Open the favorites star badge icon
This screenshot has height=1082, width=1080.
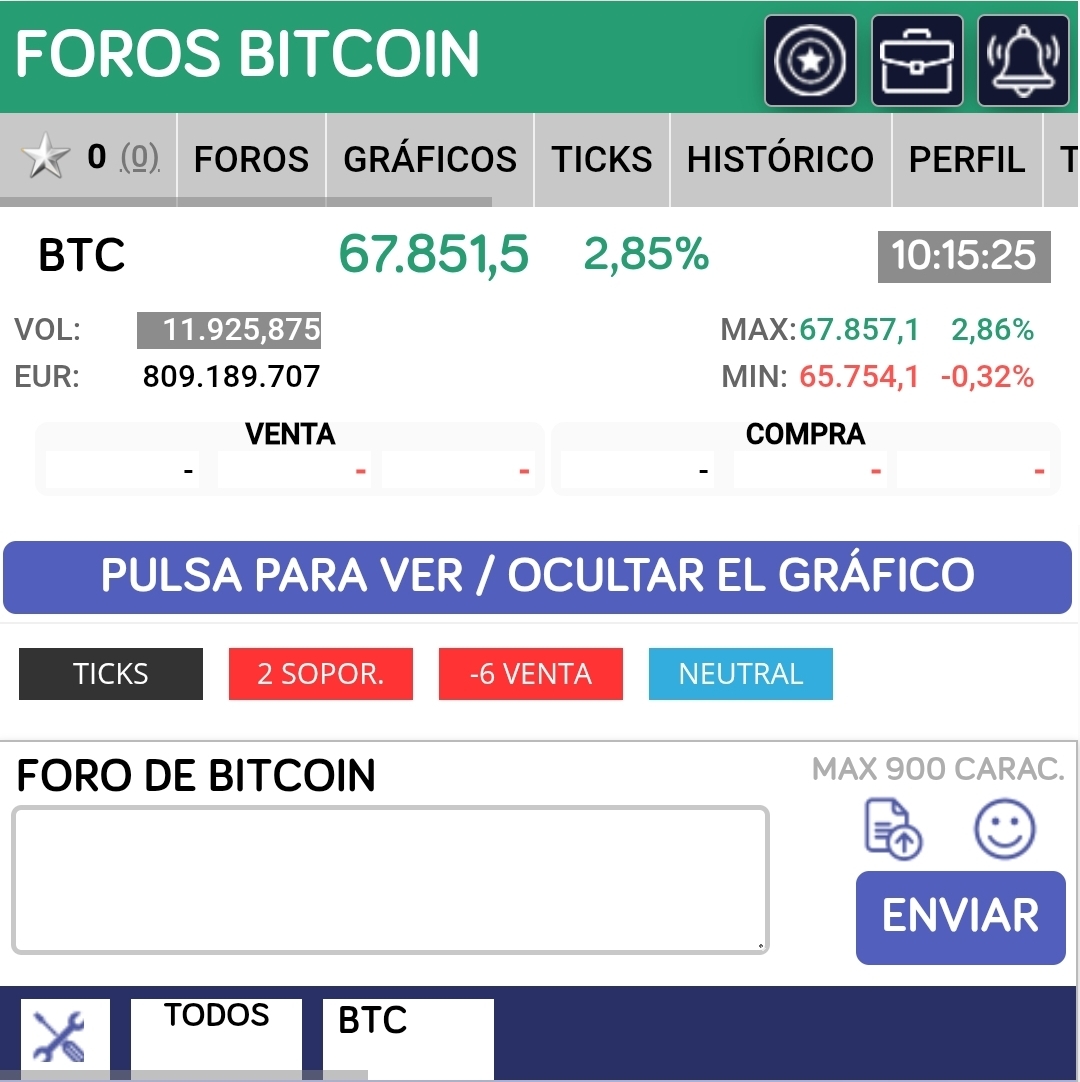pyautogui.click(x=810, y=60)
